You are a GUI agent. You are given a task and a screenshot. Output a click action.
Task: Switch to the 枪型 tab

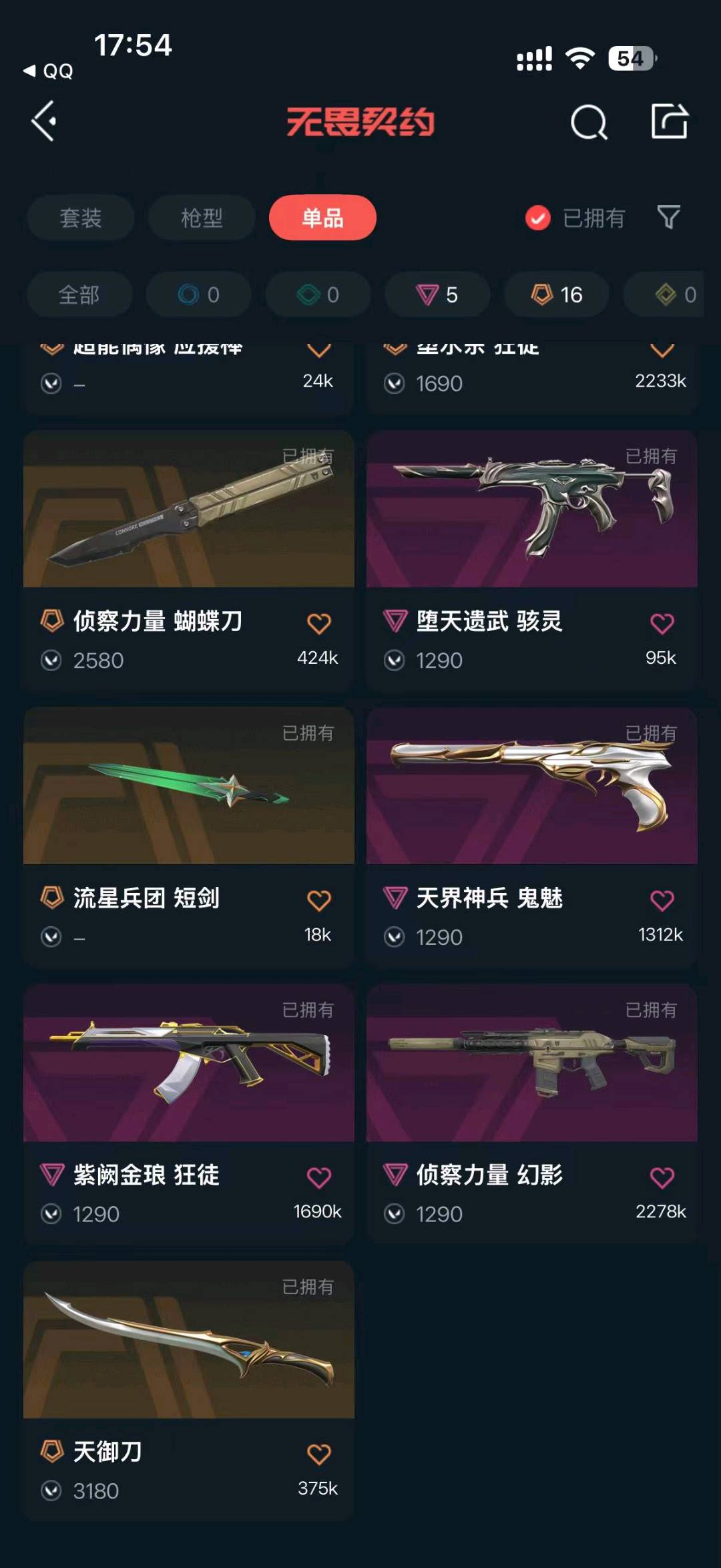[x=202, y=218]
